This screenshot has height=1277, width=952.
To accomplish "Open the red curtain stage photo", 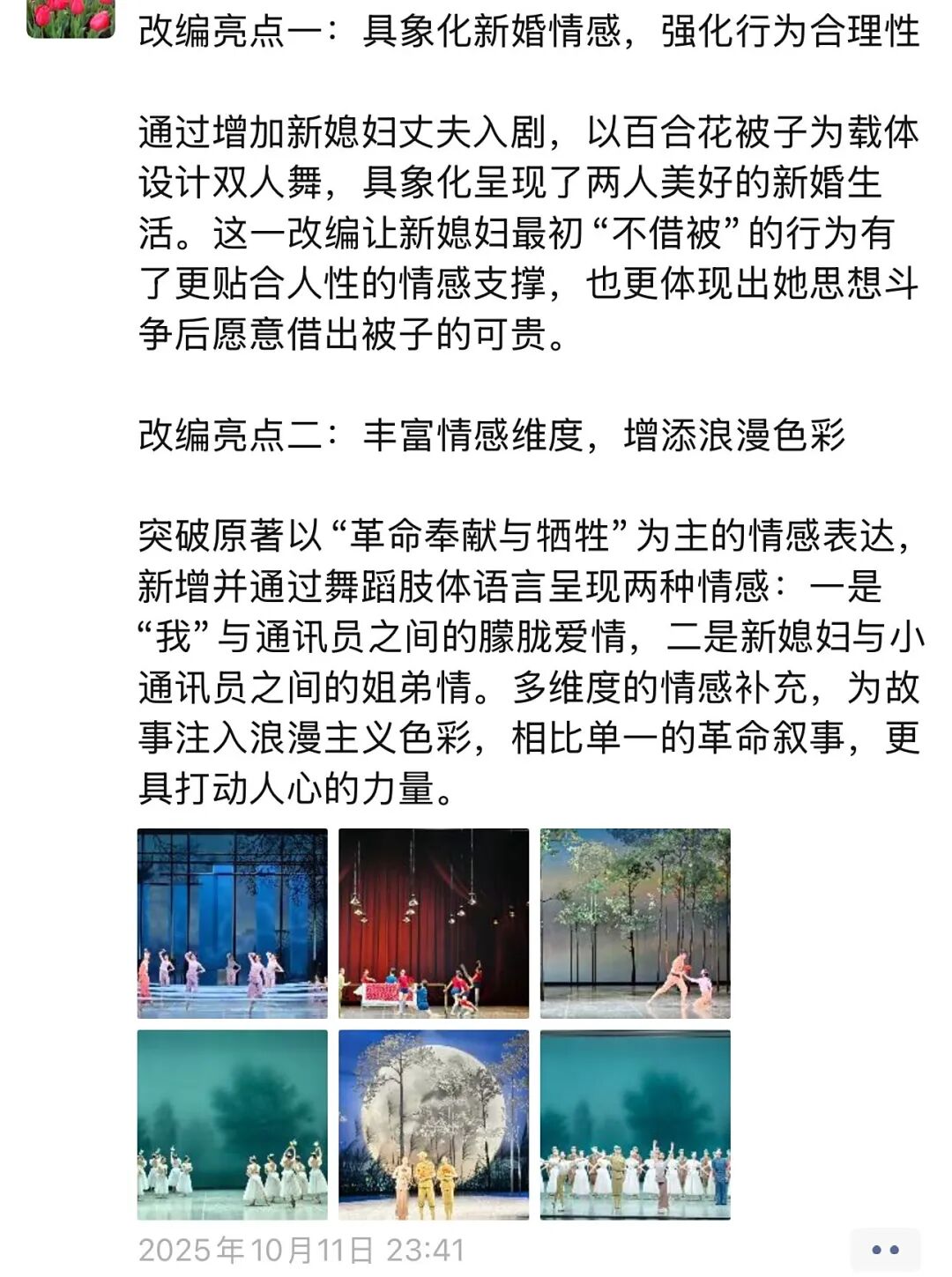I will [x=434, y=924].
